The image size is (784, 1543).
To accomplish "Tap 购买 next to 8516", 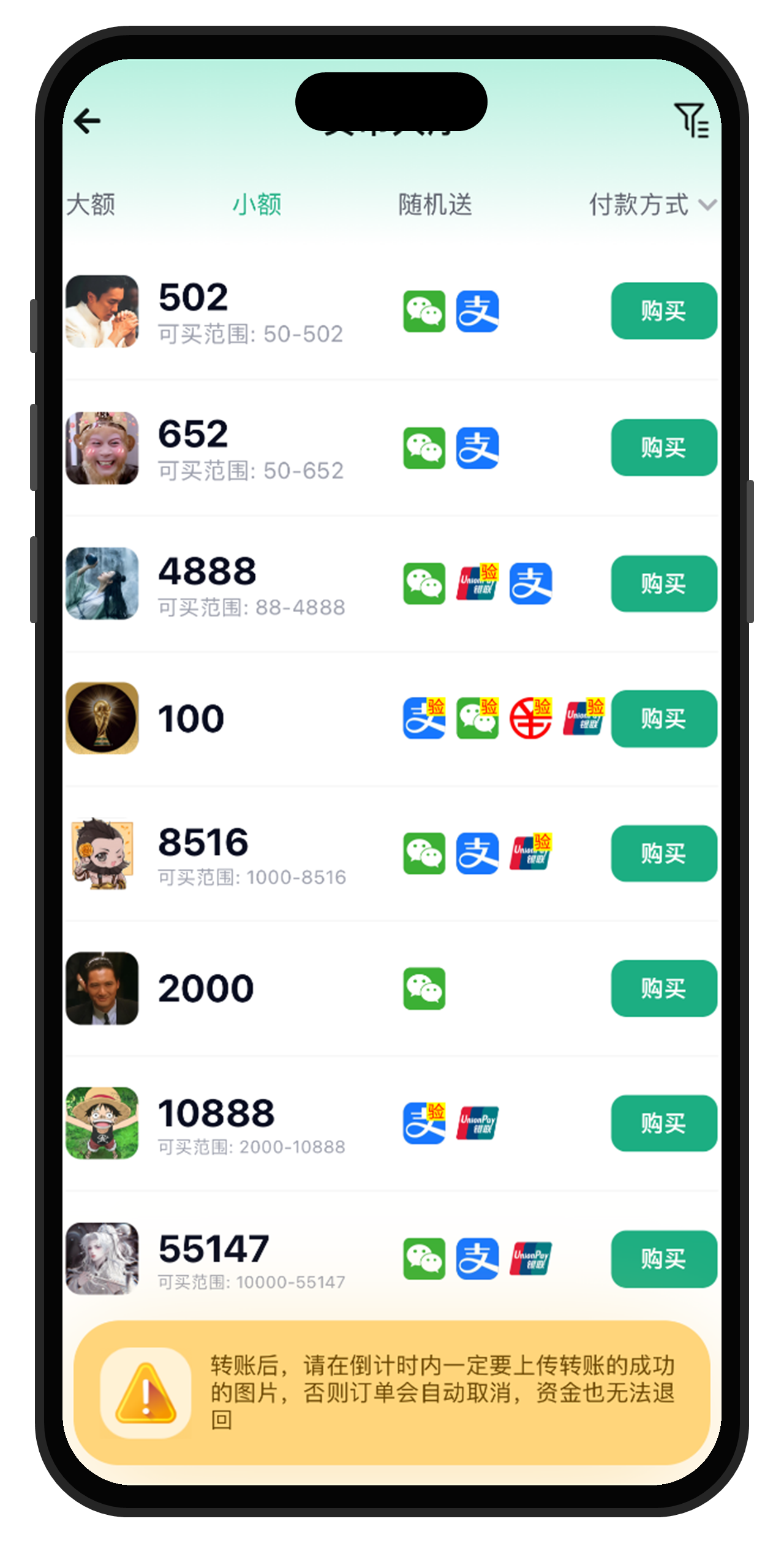I will coord(664,854).
